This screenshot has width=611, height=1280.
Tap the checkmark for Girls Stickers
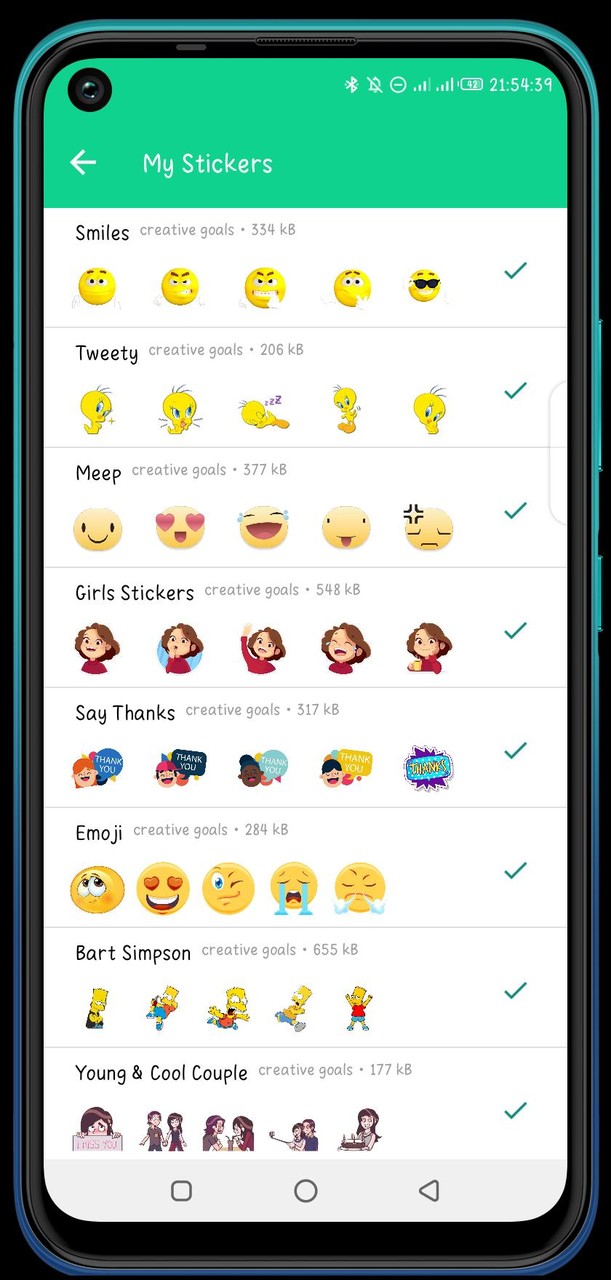515,630
